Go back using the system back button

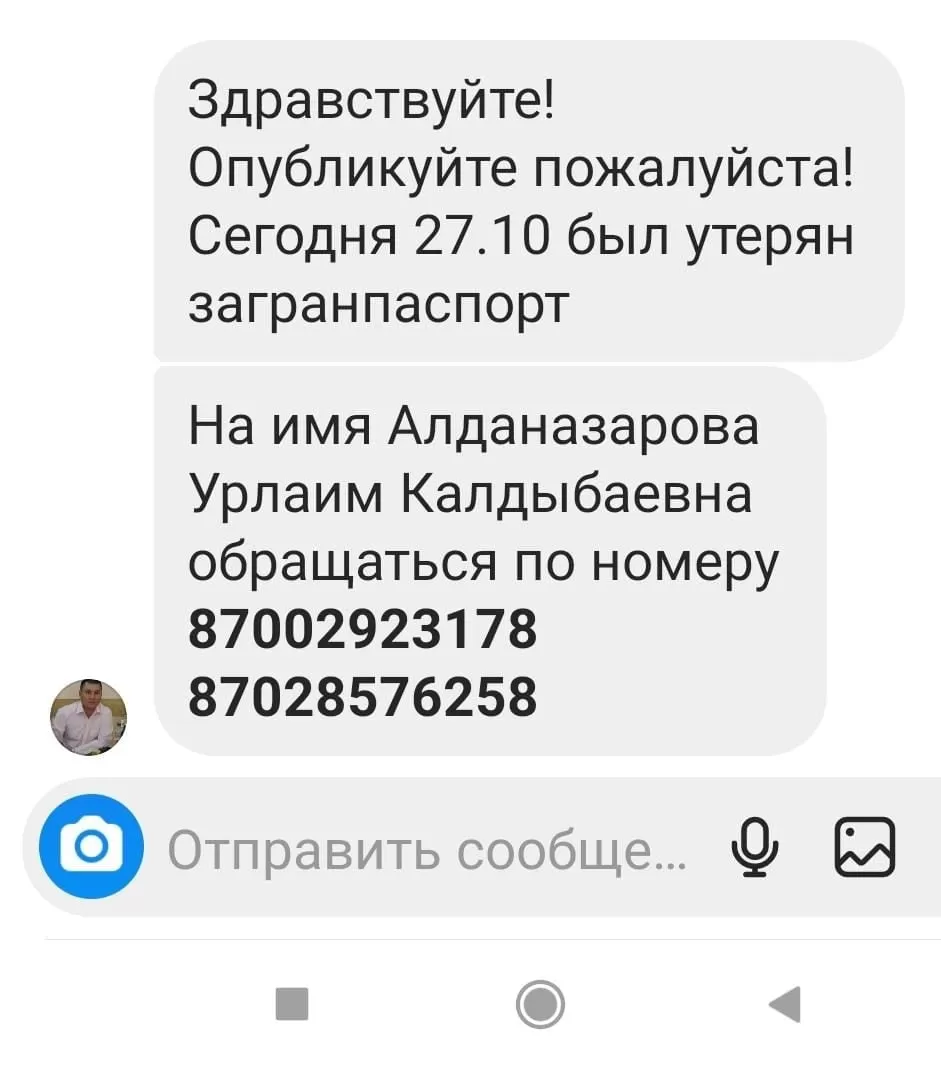(785, 1003)
